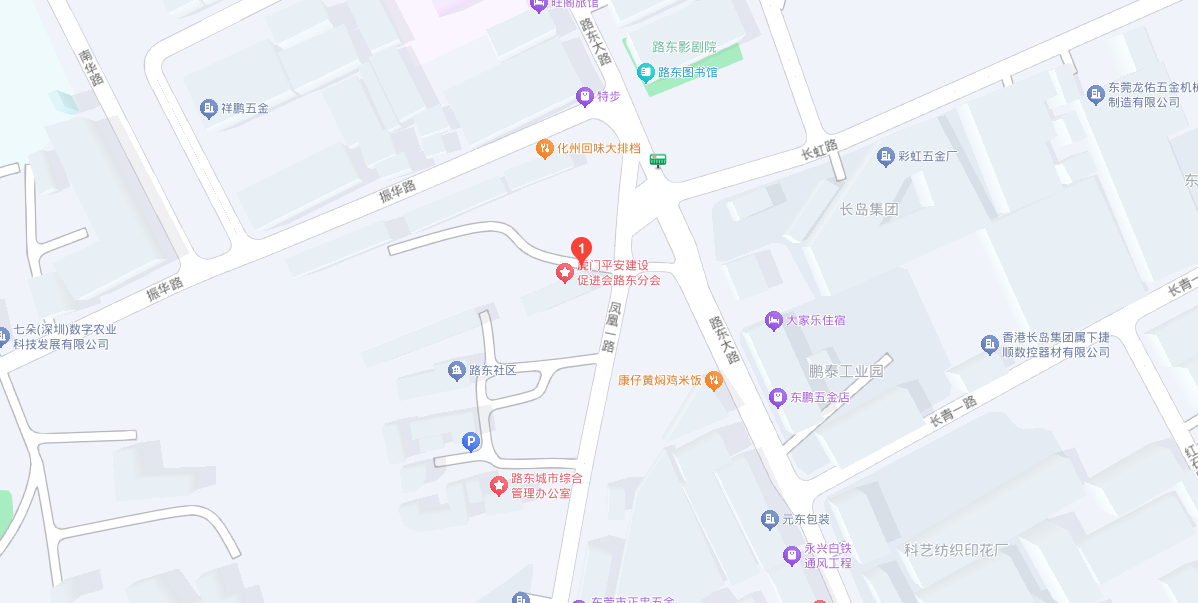Select the 化州回味大排档 restaurant marker
Screen dimensions: 1198x603
pos(545,149)
